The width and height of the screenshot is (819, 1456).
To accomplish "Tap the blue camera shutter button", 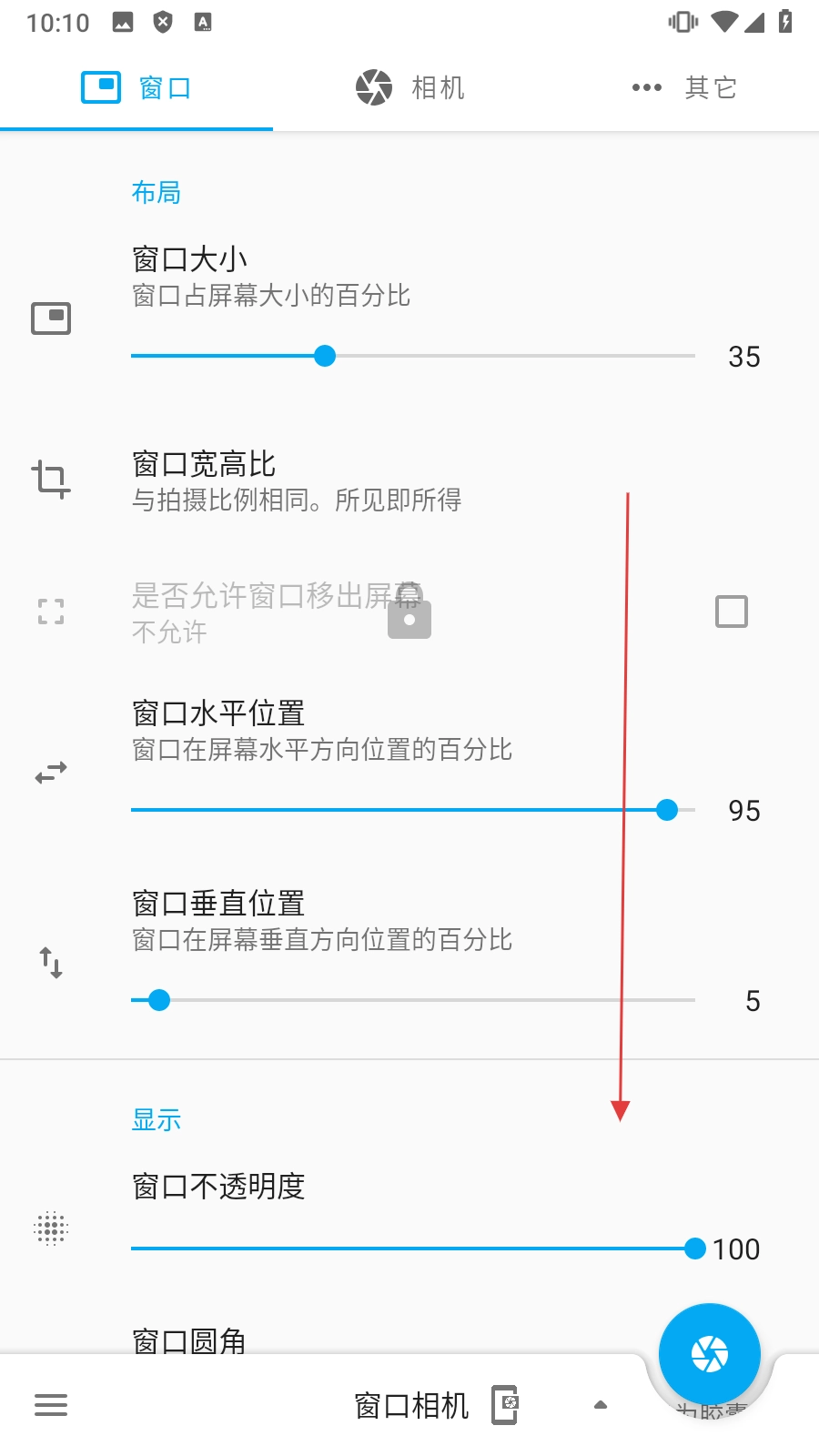I will click(x=709, y=1353).
